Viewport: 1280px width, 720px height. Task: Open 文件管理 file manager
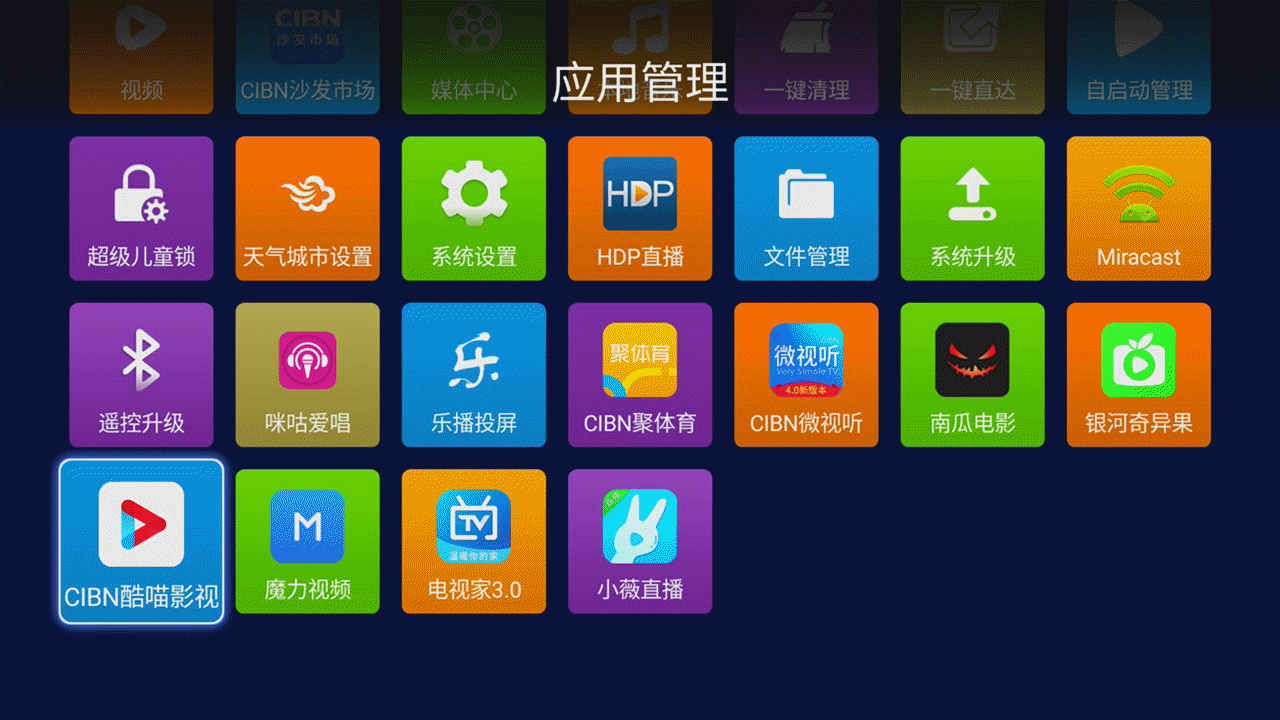point(806,208)
